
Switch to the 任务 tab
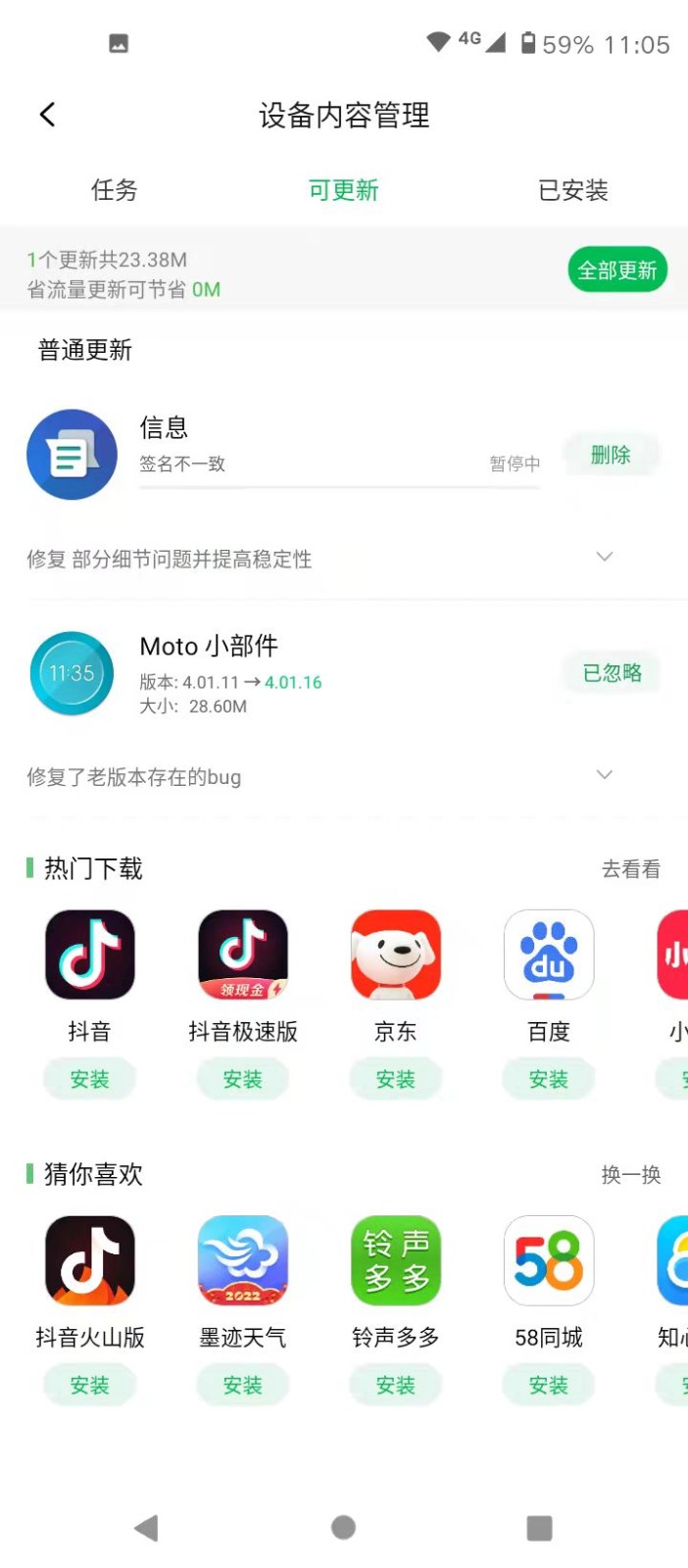pyautogui.click(x=114, y=190)
